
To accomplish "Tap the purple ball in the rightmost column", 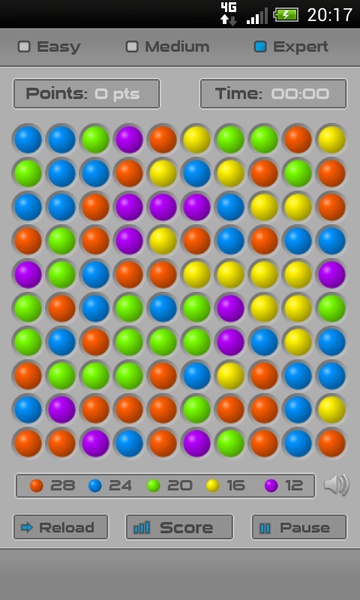I will point(332,274).
